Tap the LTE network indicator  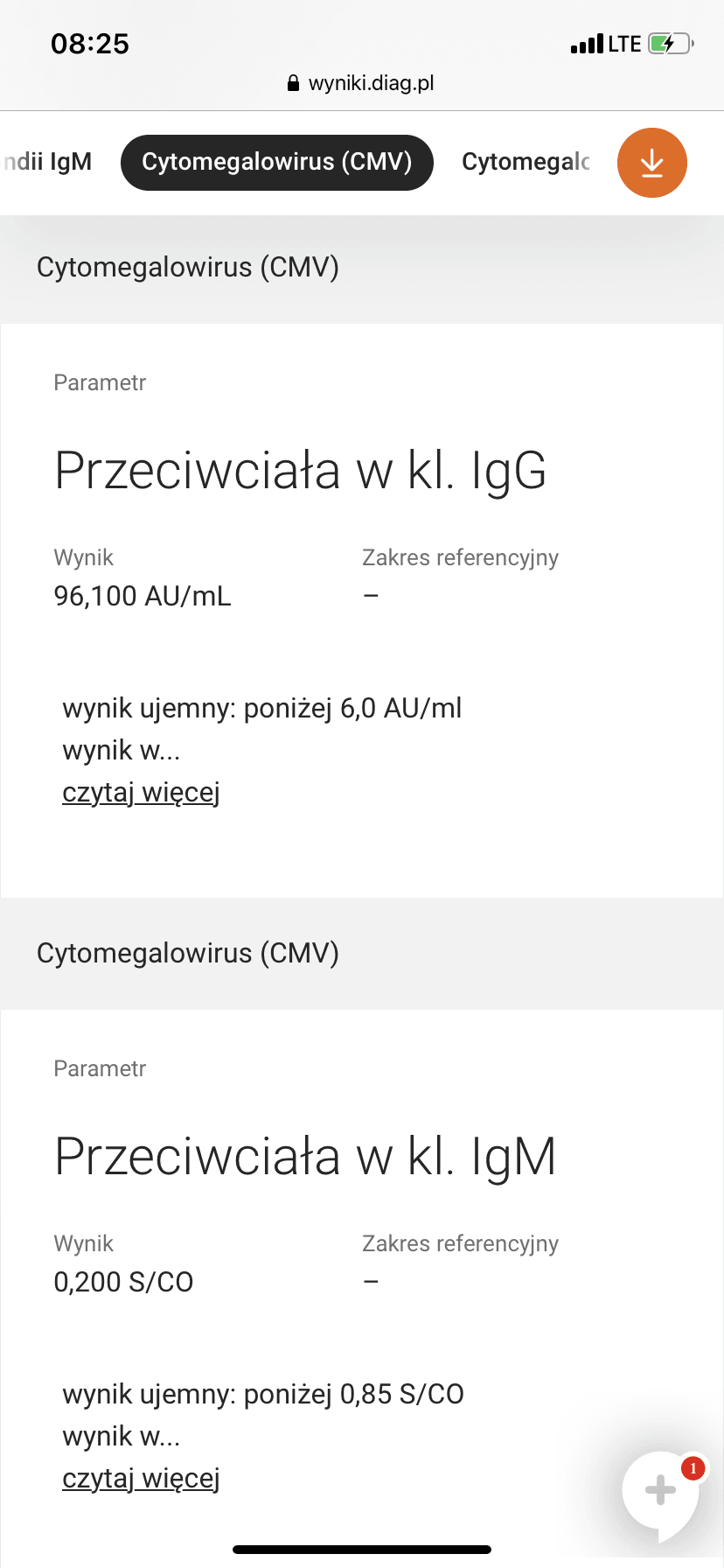pos(625,43)
